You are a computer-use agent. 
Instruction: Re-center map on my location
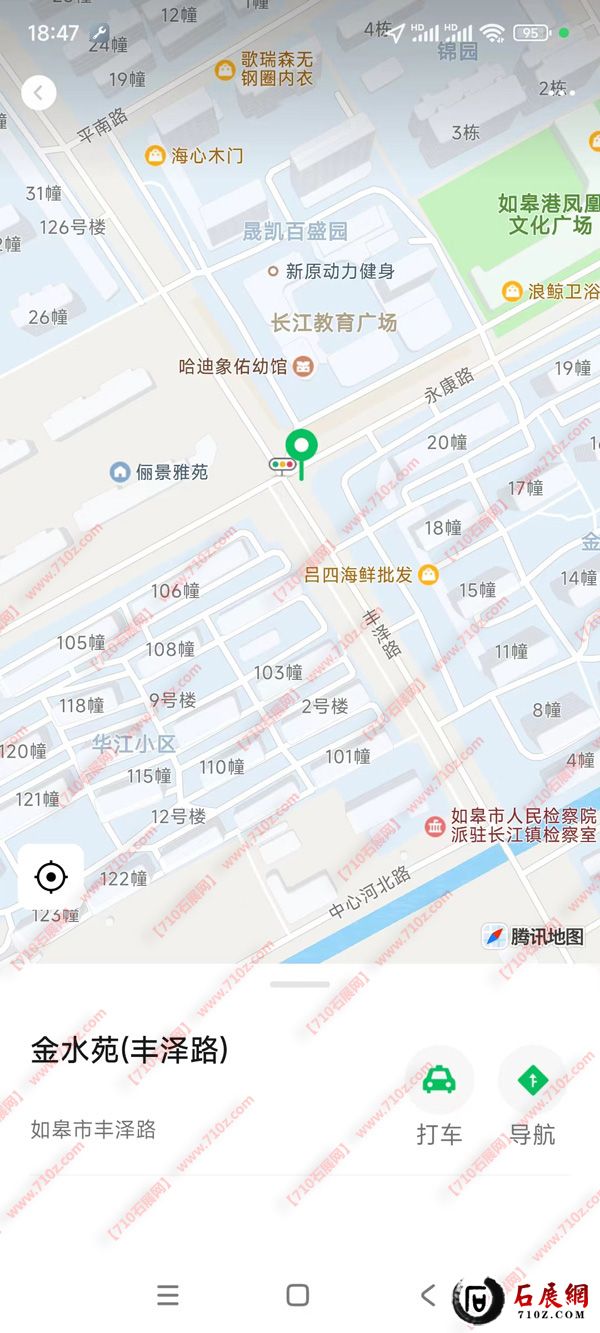pyautogui.click(x=50, y=878)
